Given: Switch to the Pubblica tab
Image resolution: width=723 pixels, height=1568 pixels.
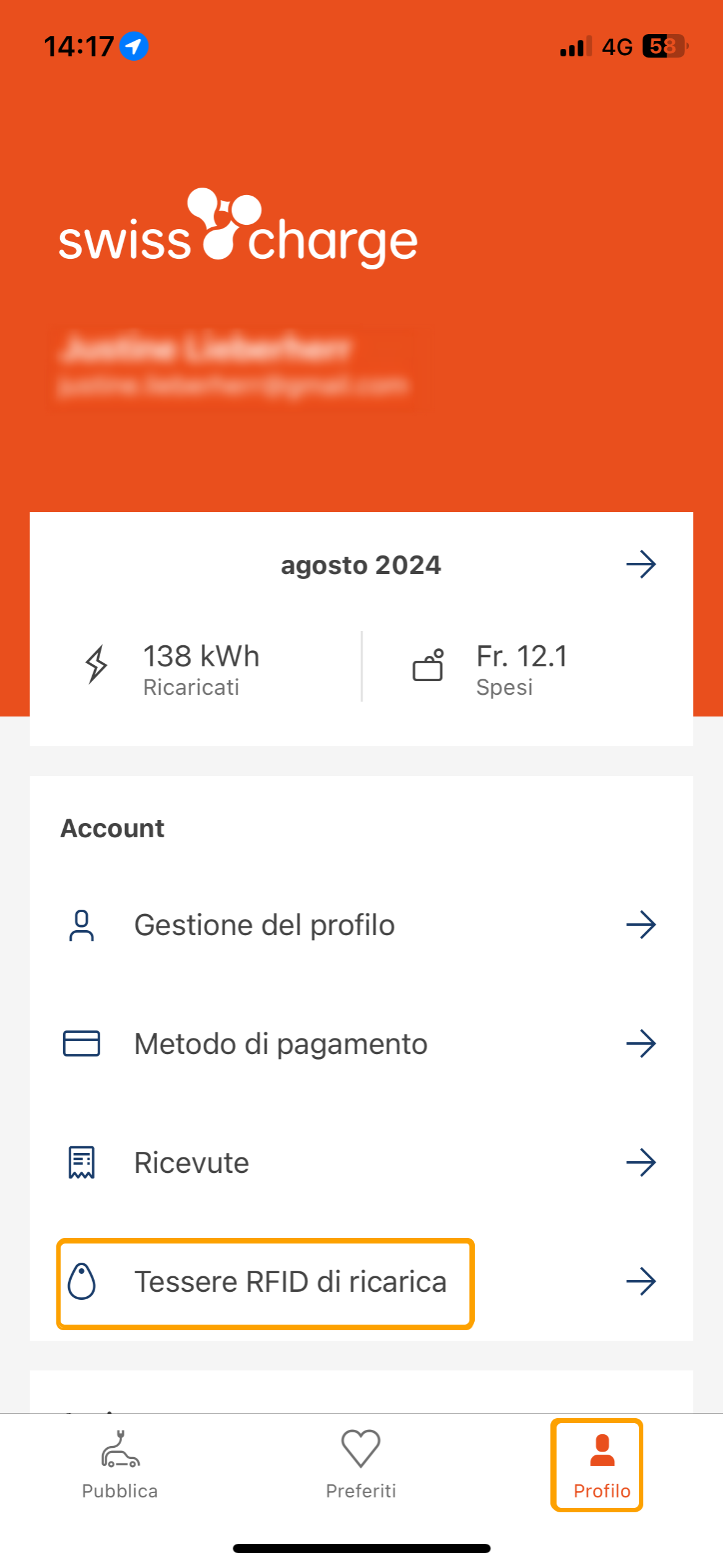Looking at the screenshot, I should (x=120, y=1465).
